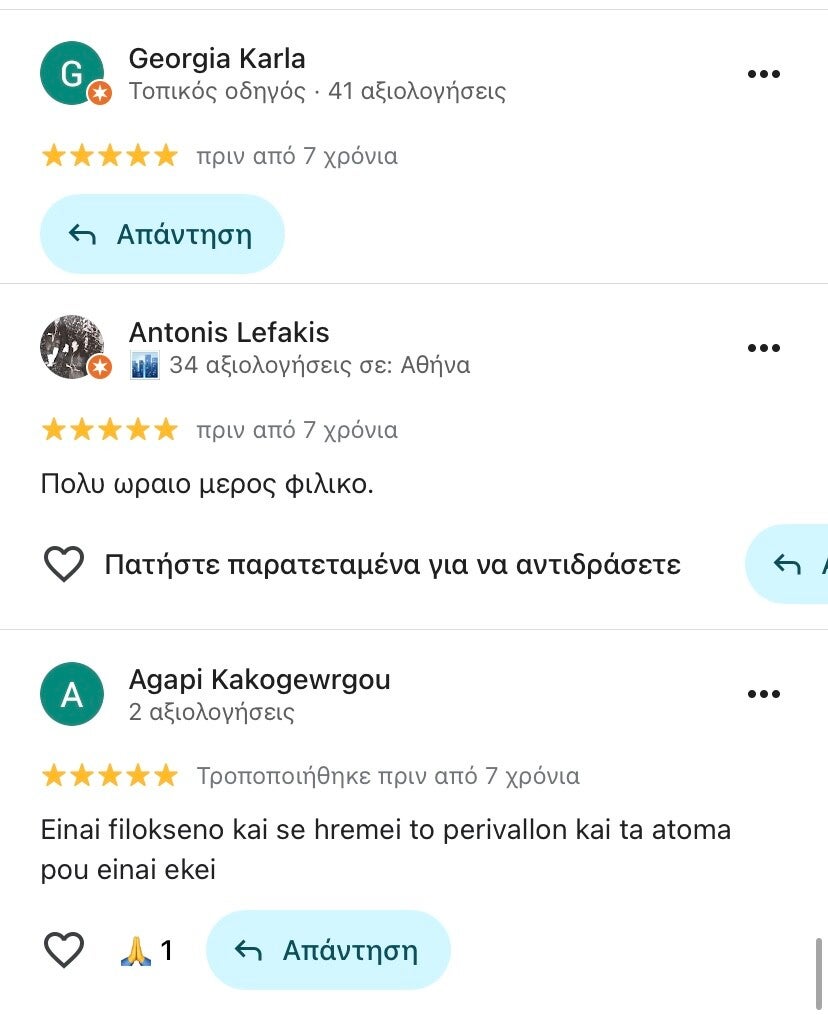This screenshot has height=1015, width=828.
Task: Open overflow menu on Agapi Kakogewrgou's review
Action: (763, 694)
